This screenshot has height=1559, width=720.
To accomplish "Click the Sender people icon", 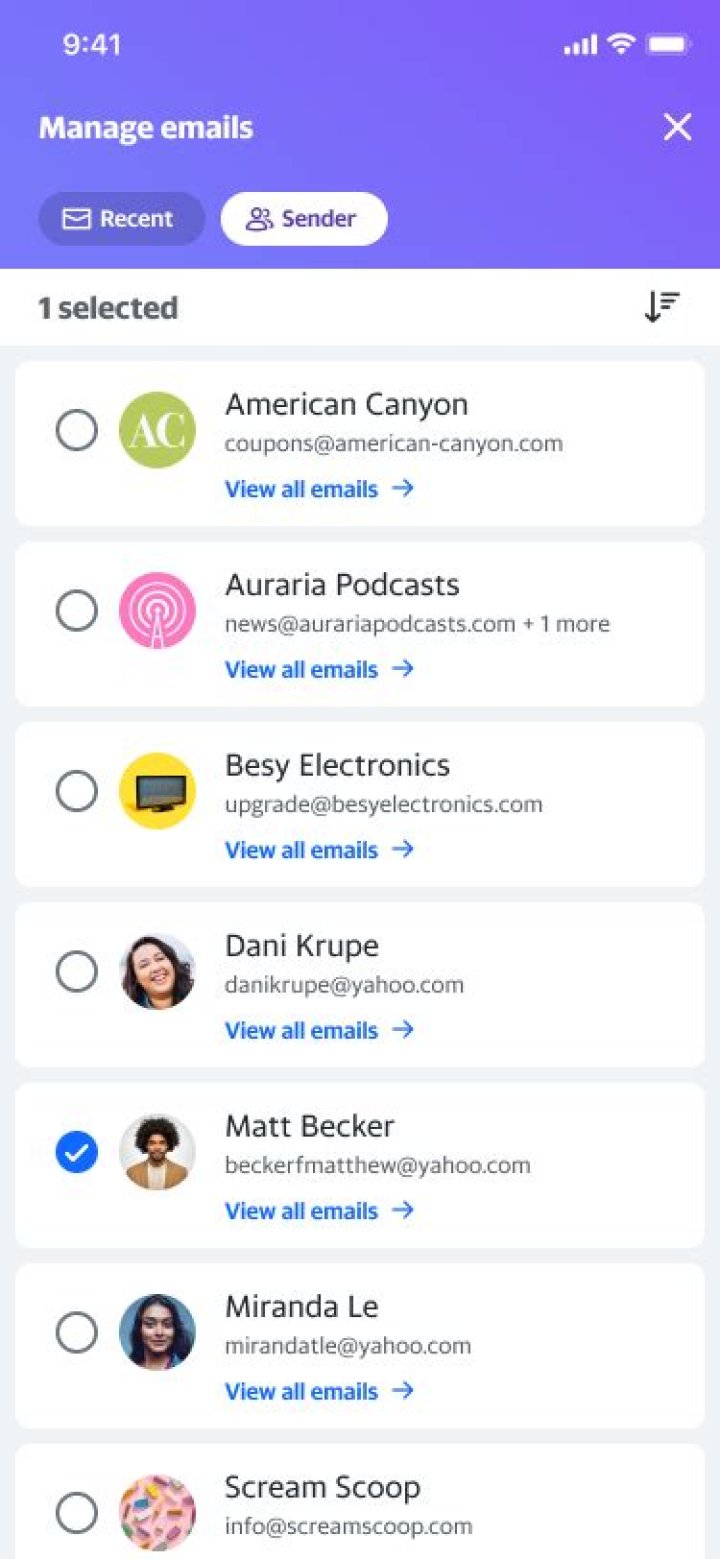I will (x=259, y=218).
